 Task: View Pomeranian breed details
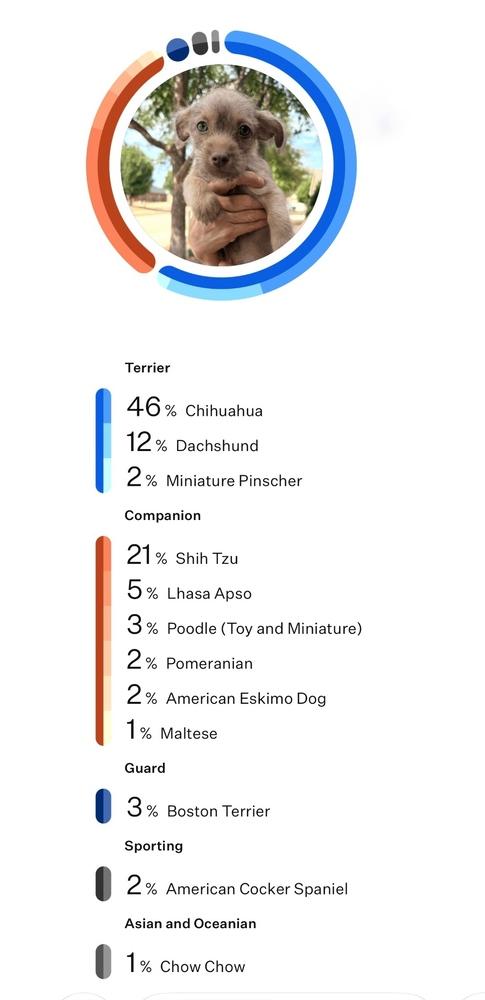click(190, 661)
